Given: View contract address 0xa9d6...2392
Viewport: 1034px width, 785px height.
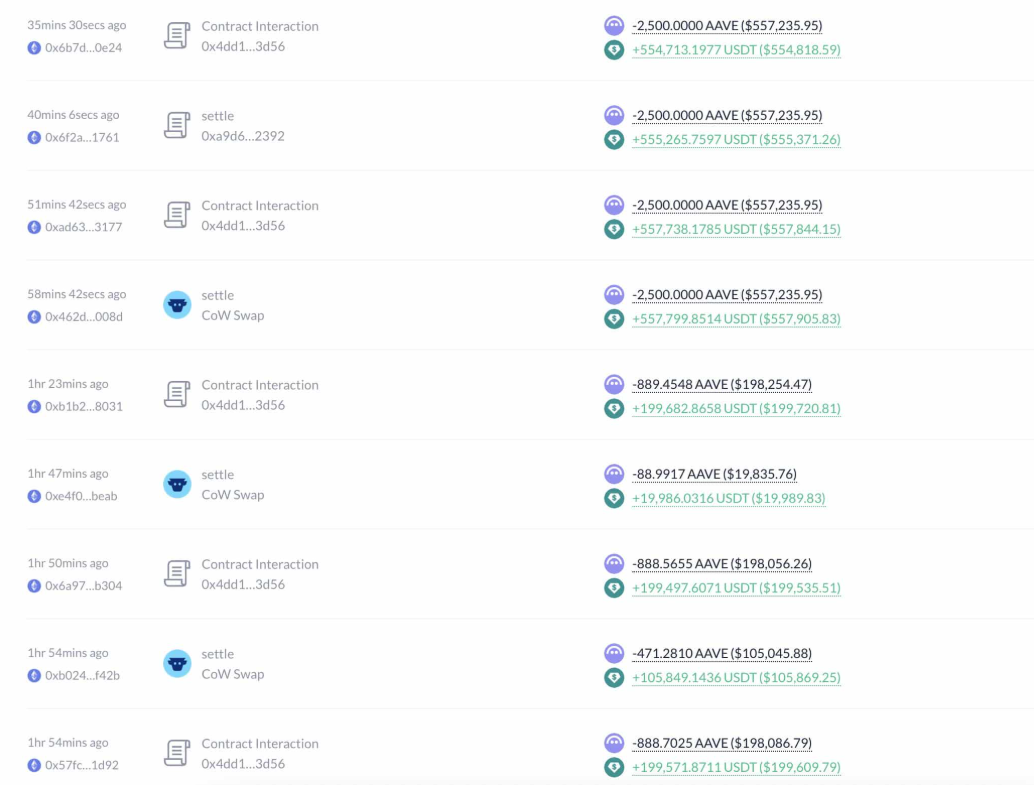Looking at the screenshot, I should [243, 136].
